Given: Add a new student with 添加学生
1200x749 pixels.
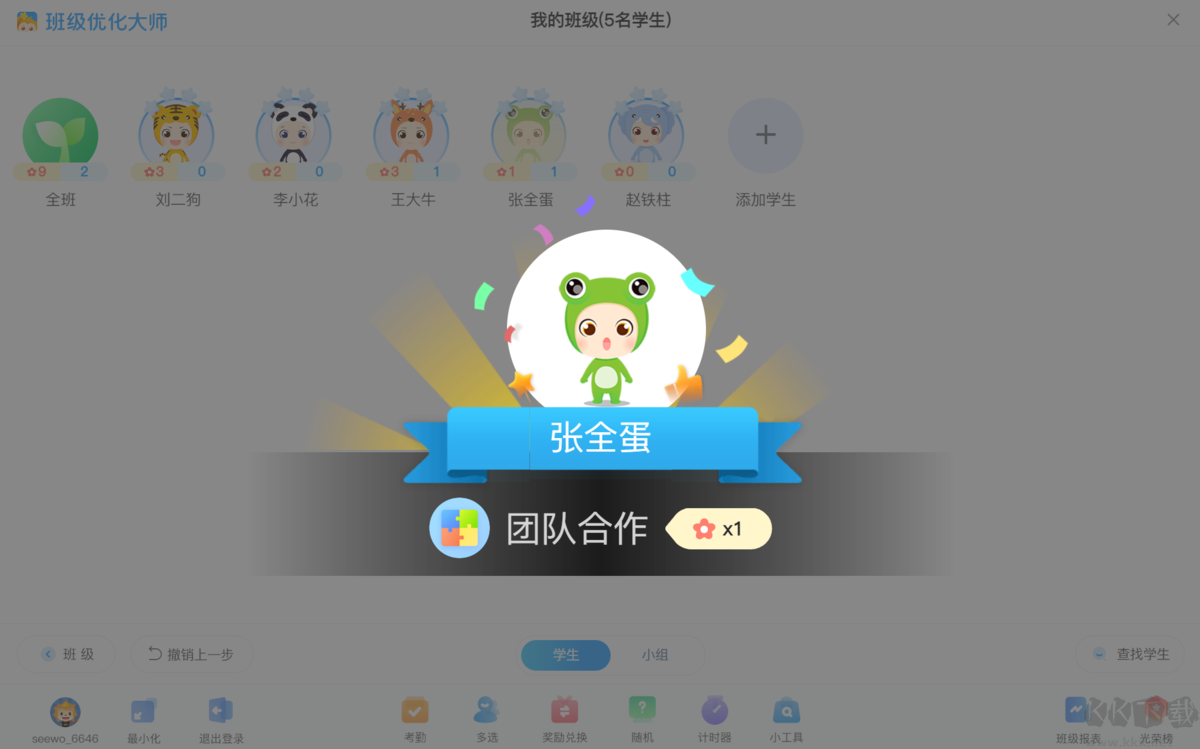Looking at the screenshot, I should coord(765,136).
